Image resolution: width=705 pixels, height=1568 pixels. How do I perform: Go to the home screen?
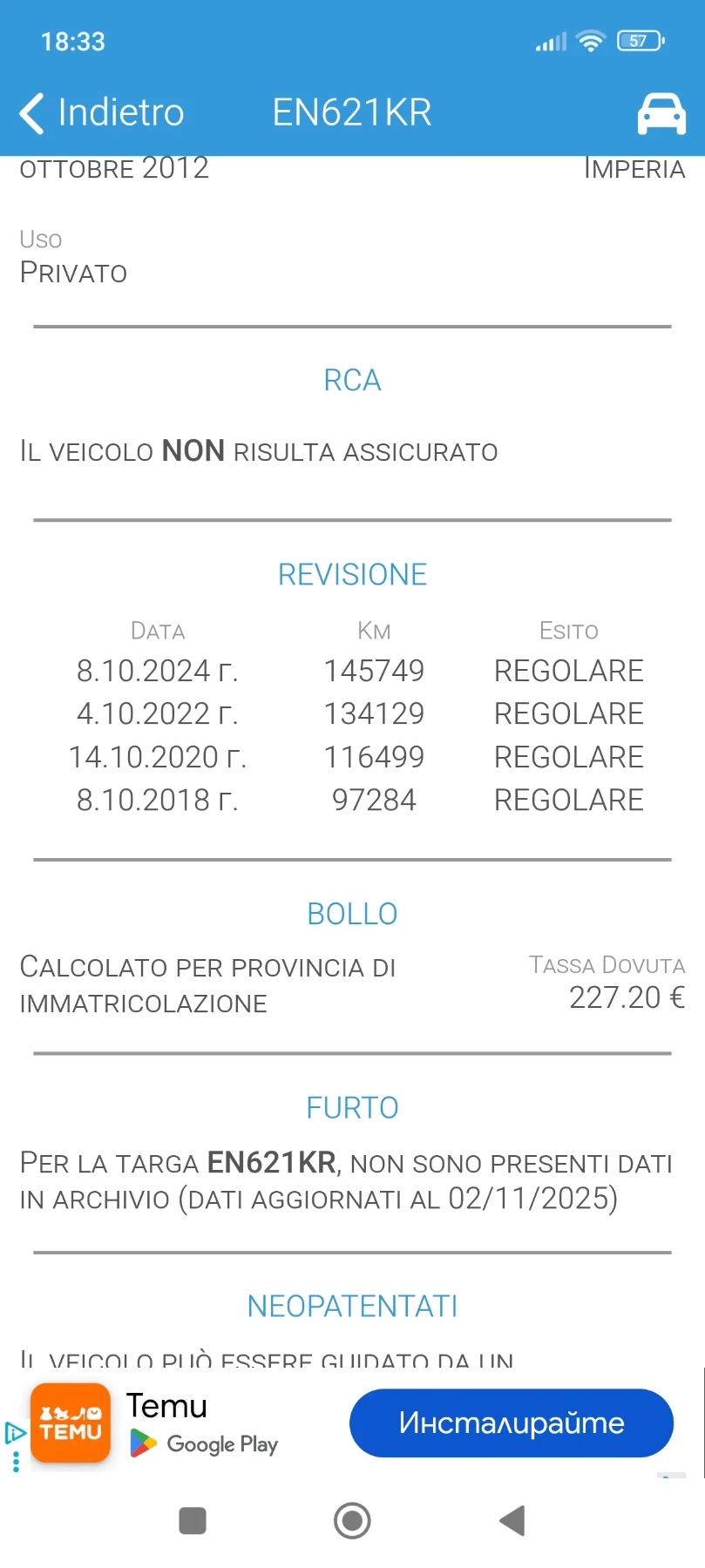352,1521
